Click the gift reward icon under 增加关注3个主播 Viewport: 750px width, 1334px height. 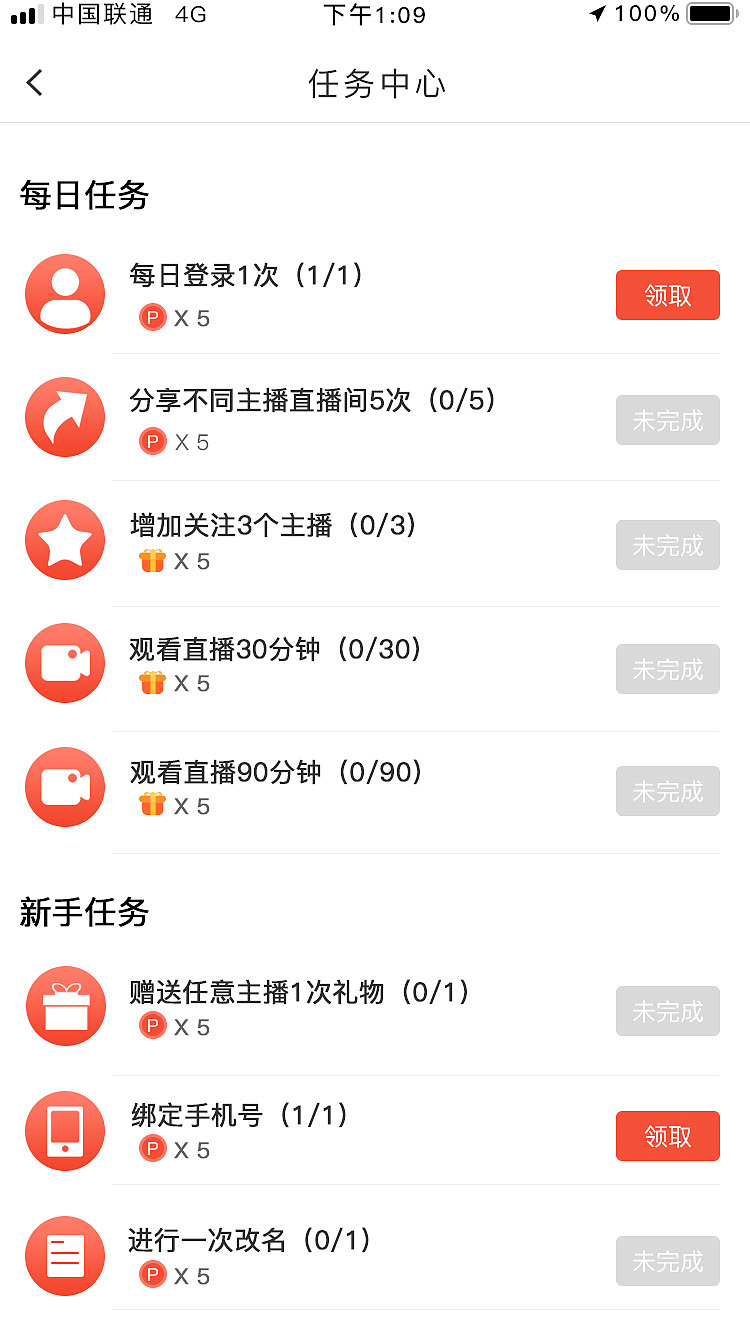[152, 561]
